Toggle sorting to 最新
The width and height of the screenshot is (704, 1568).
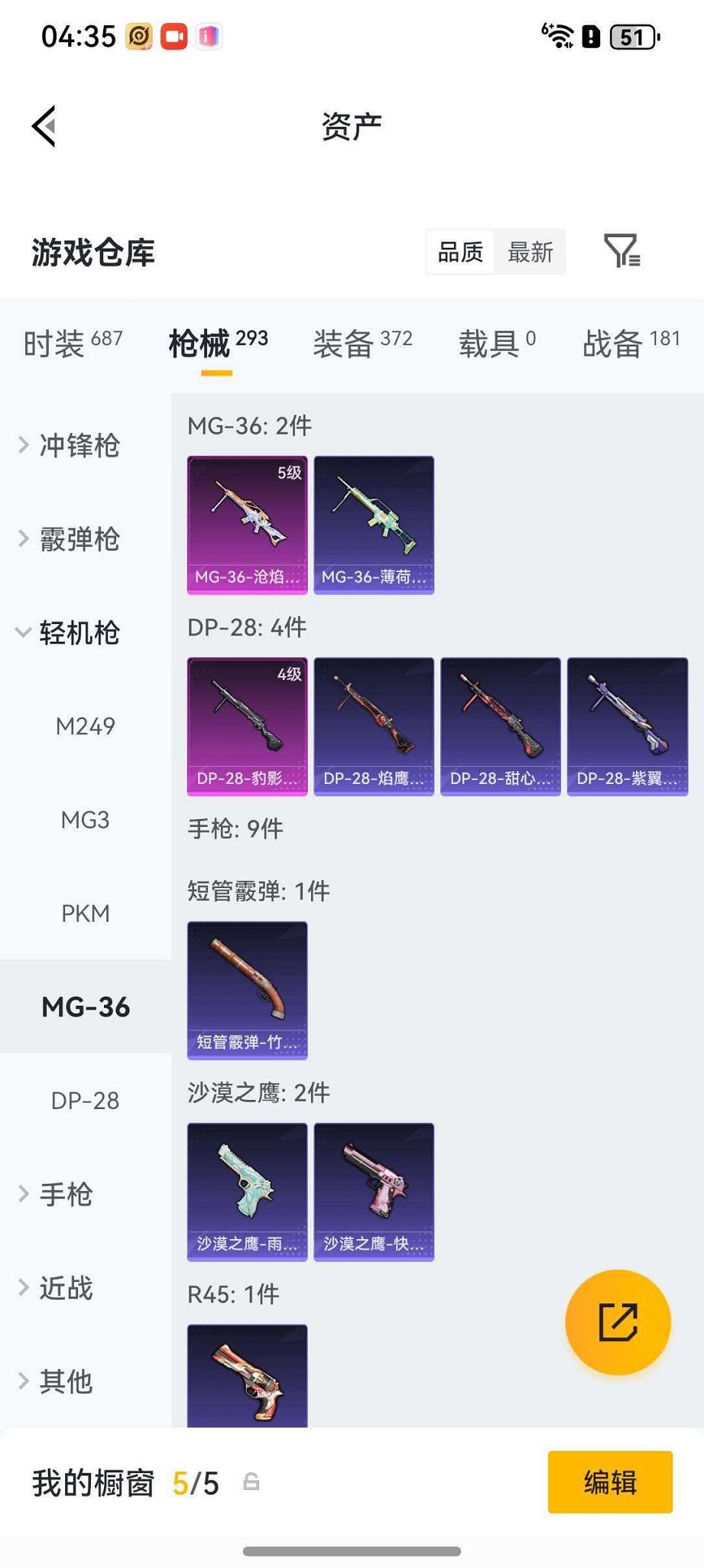(x=529, y=252)
